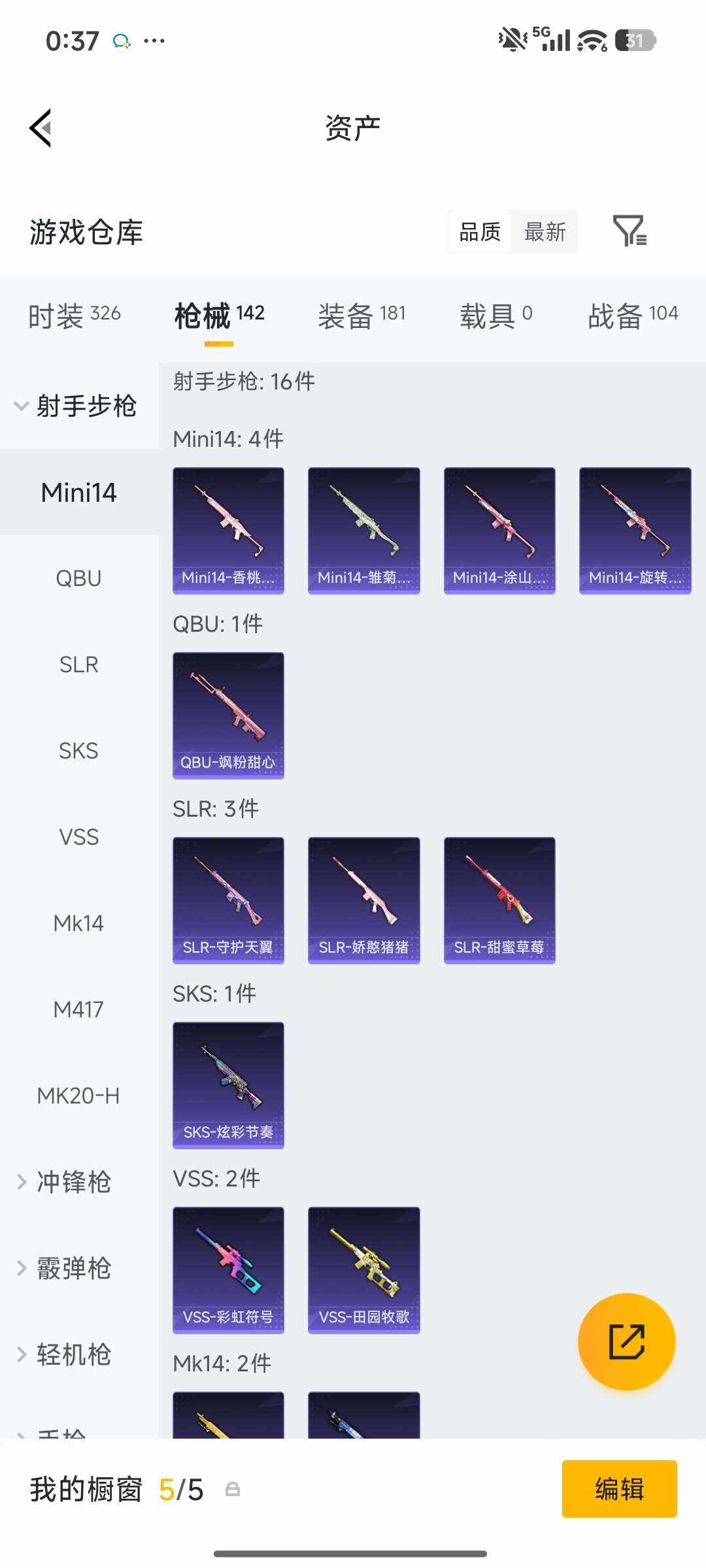Switch to the 时装 tab
Viewport: 706px width, 1568px height.
(74, 316)
